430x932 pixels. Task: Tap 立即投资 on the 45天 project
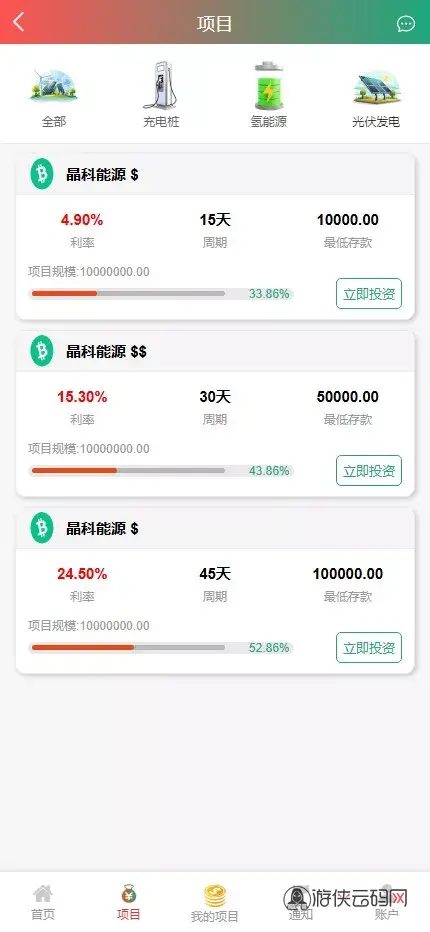(369, 647)
